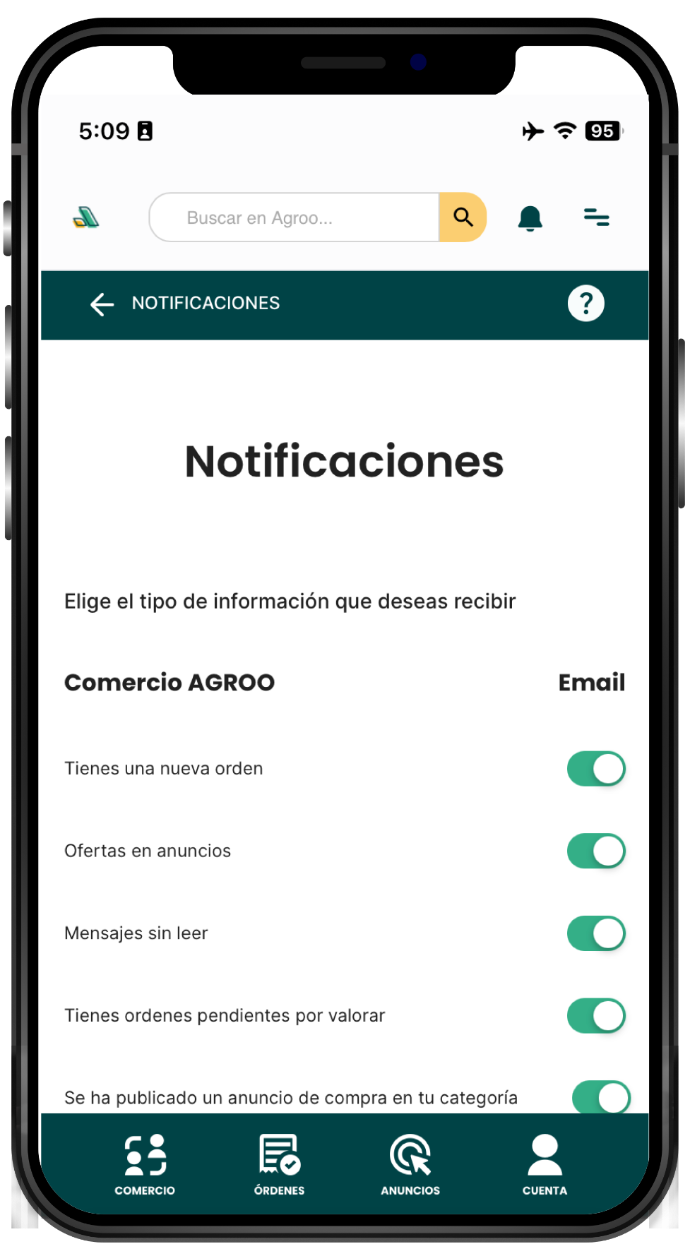Open the help question mark icon
690x1256 pixels.
tap(586, 303)
